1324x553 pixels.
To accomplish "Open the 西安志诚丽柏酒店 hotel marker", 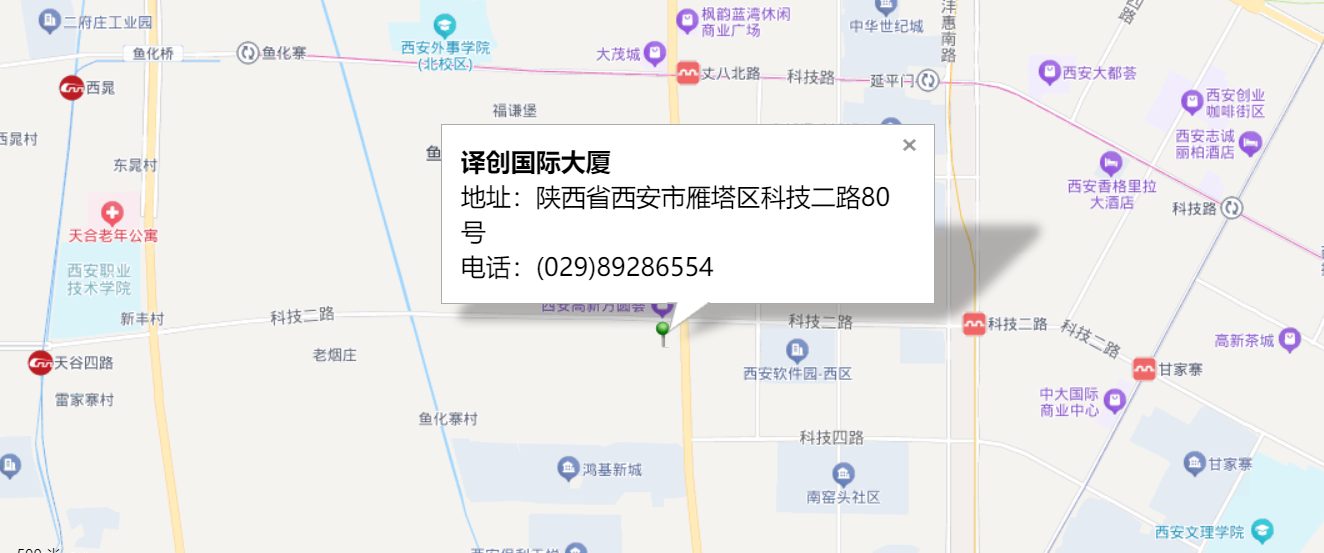I will coord(1250,144).
